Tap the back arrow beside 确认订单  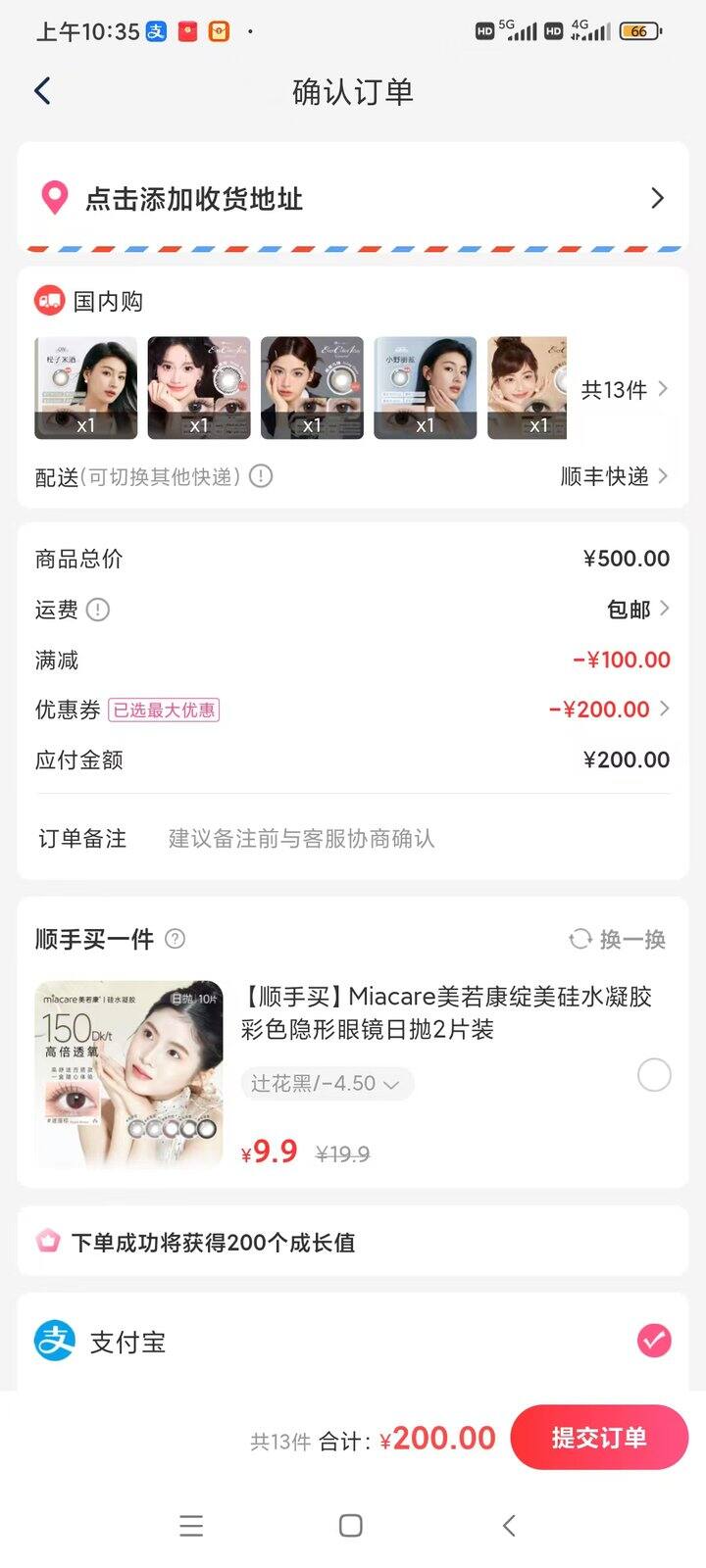pos(41,90)
